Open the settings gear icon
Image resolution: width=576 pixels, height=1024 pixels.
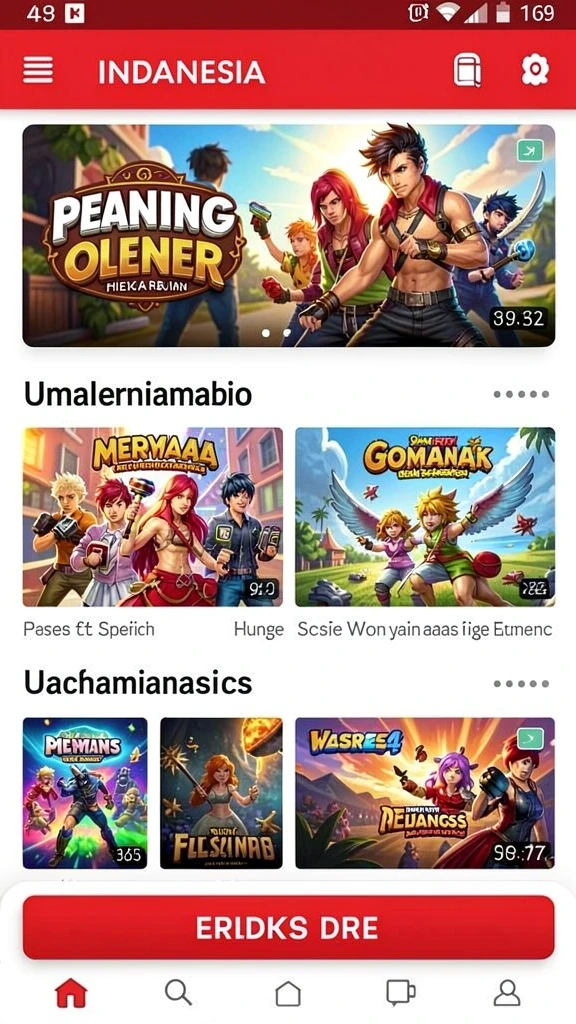point(535,70)
